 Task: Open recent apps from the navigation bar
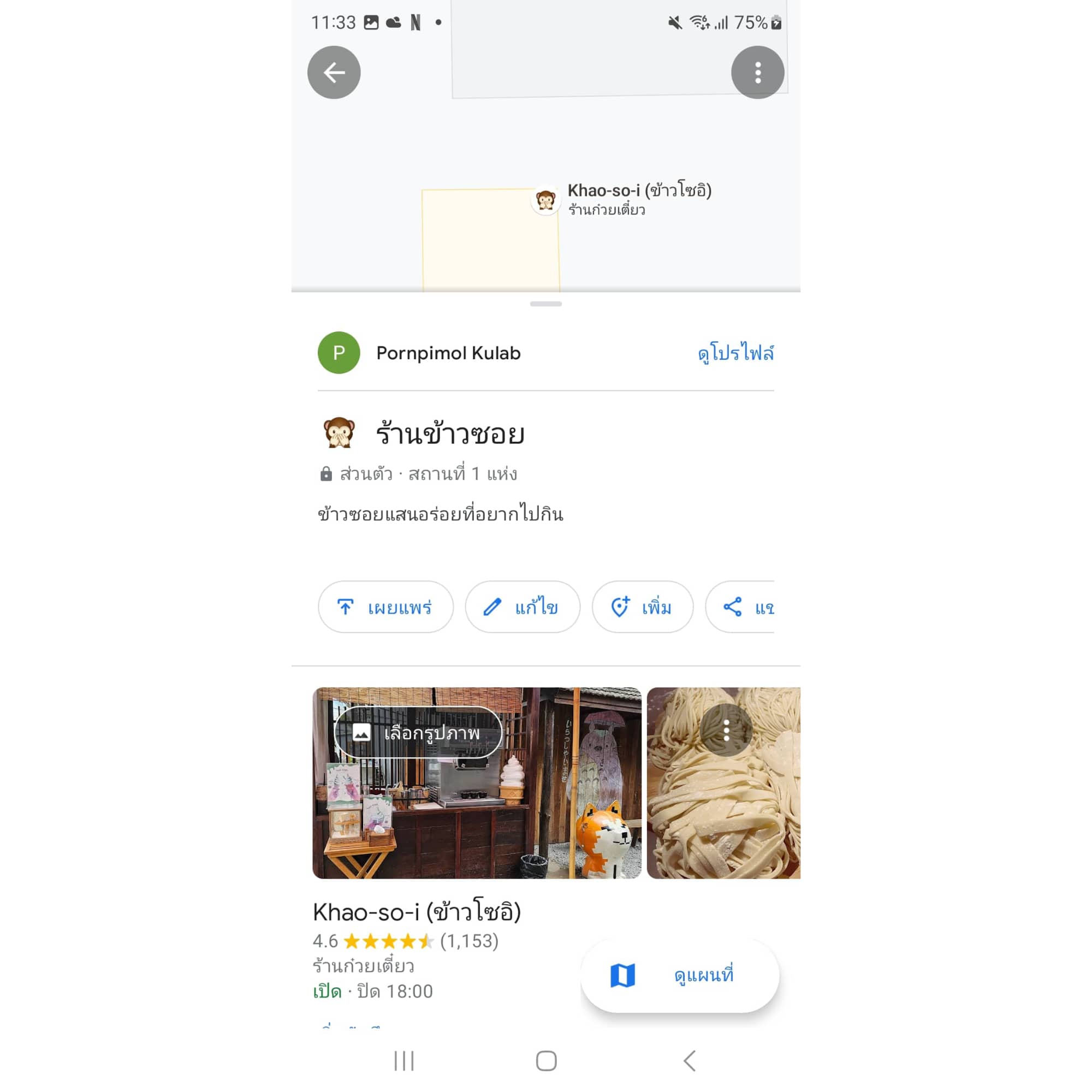click(404, 1061)
